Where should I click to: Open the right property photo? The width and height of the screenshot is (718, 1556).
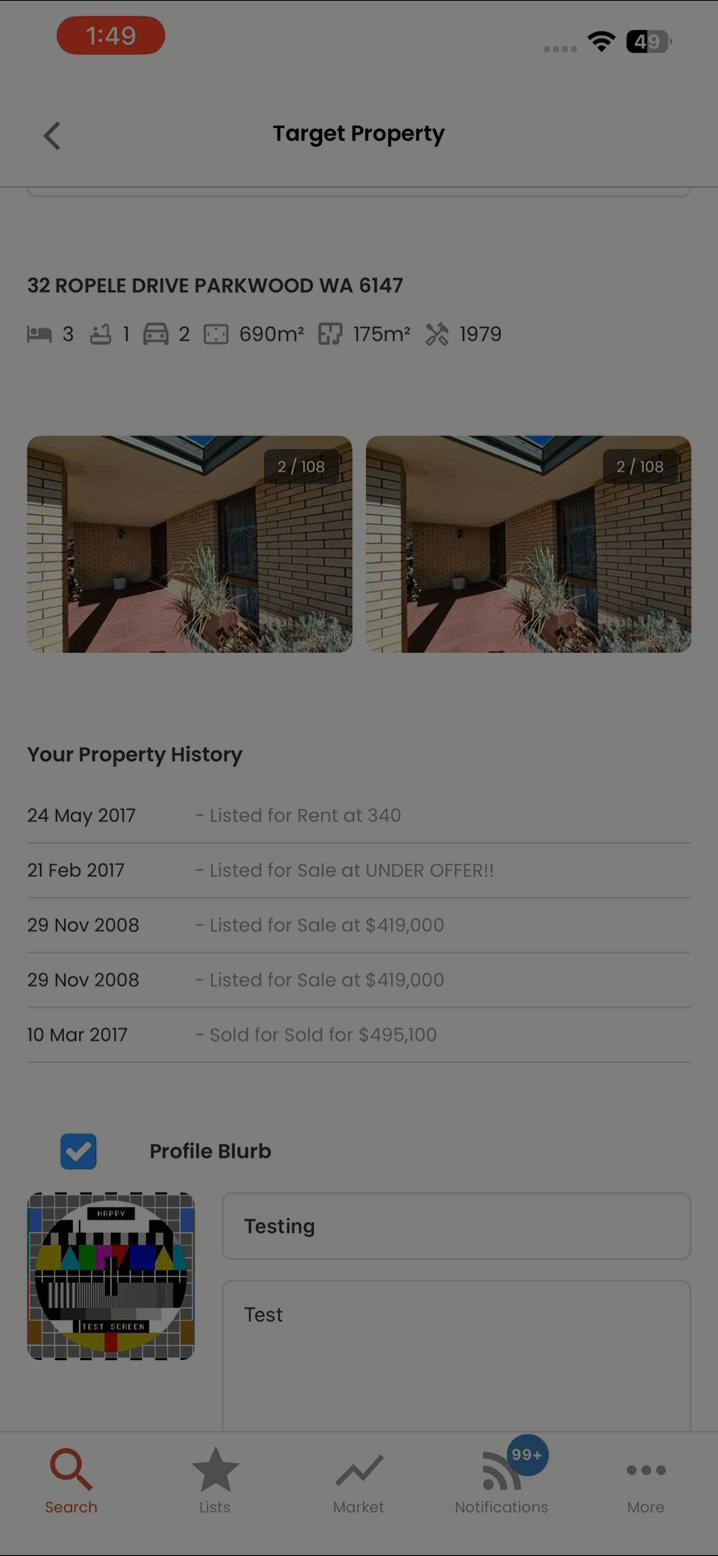point(528,544)
